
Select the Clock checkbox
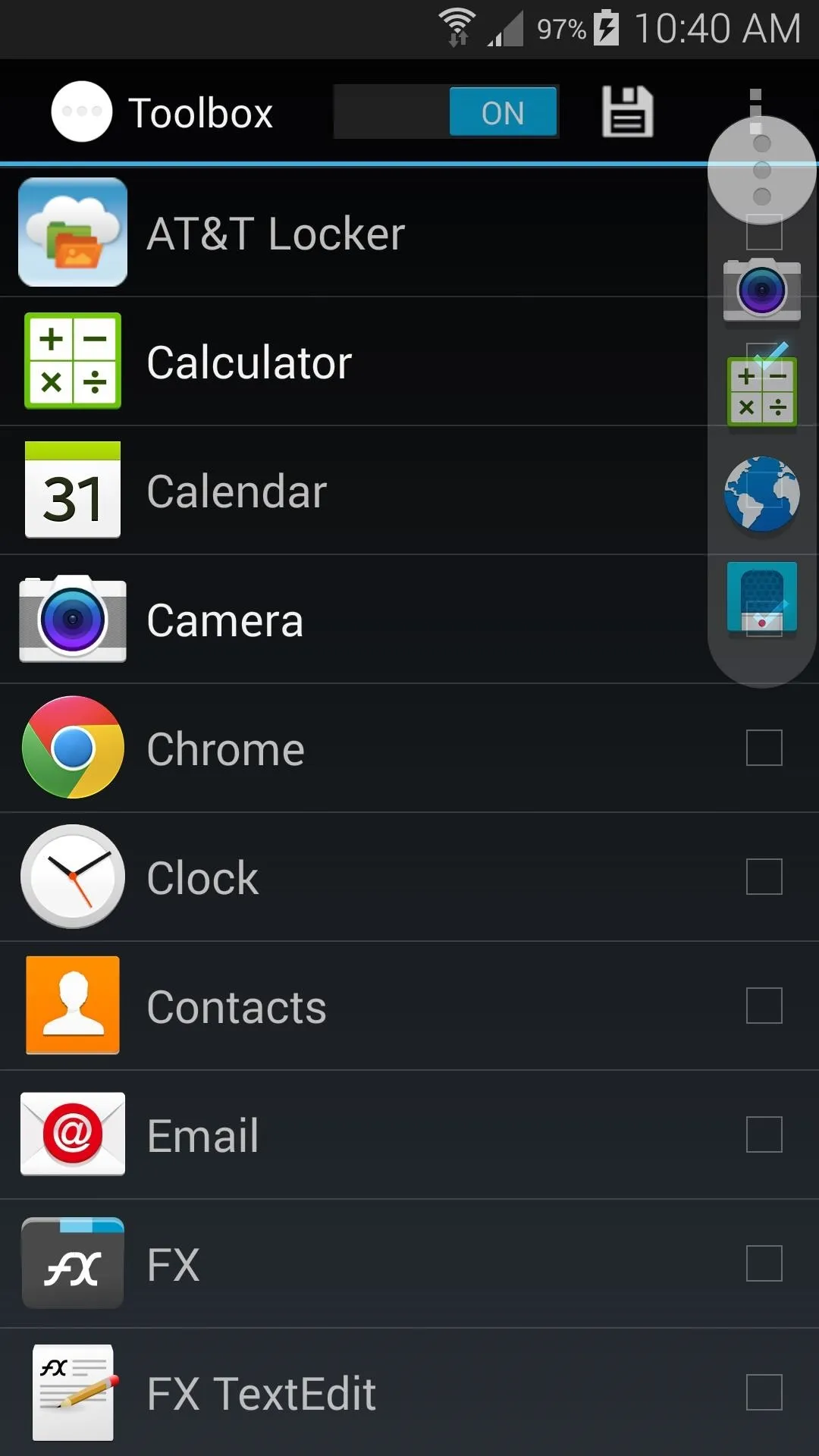point(764,877)
